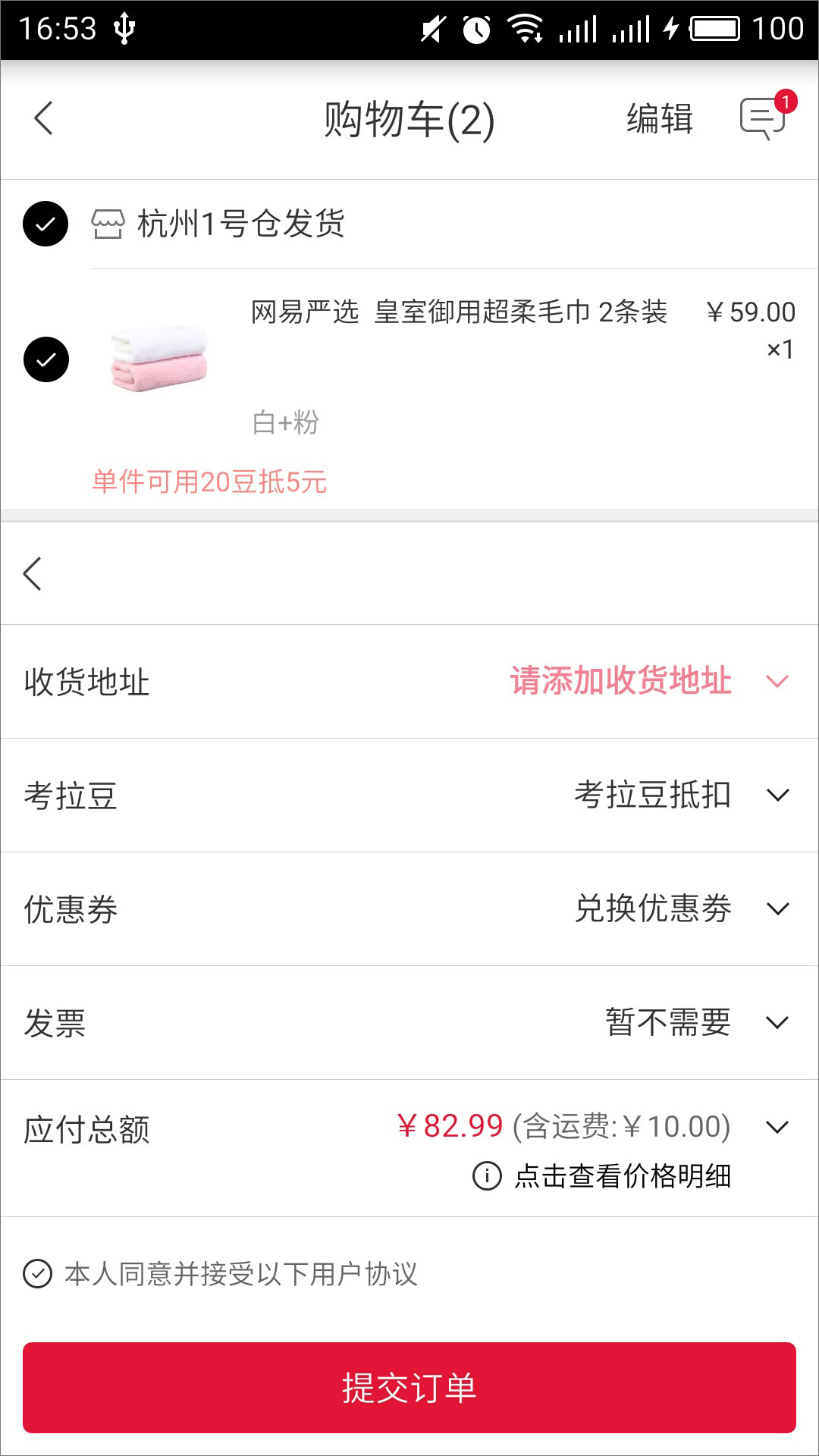Deselect the towel product item checkbox
The height and width of the screenshot is (1456, 819).
click(x=45, y=358)
